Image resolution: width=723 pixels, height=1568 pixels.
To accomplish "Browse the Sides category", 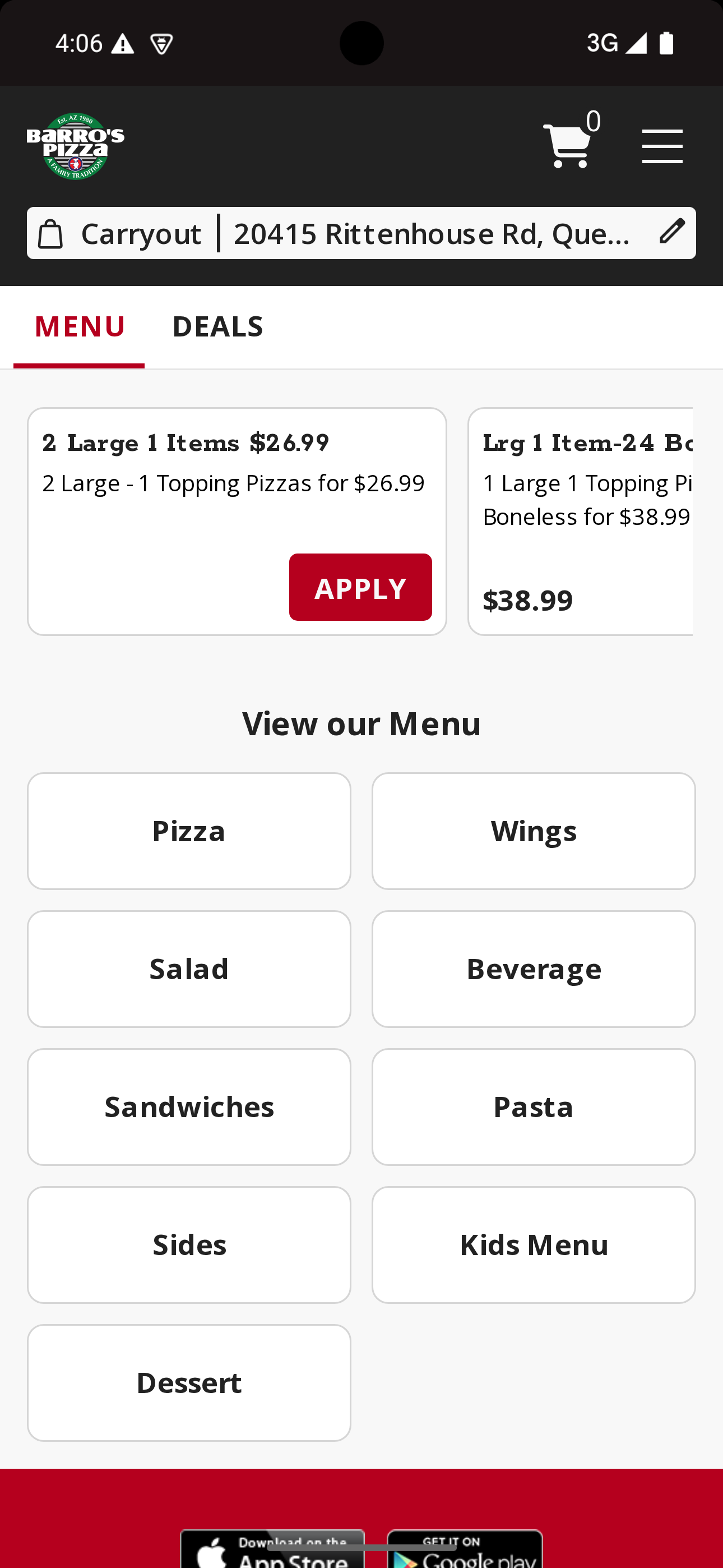I will click(189, 1245).
